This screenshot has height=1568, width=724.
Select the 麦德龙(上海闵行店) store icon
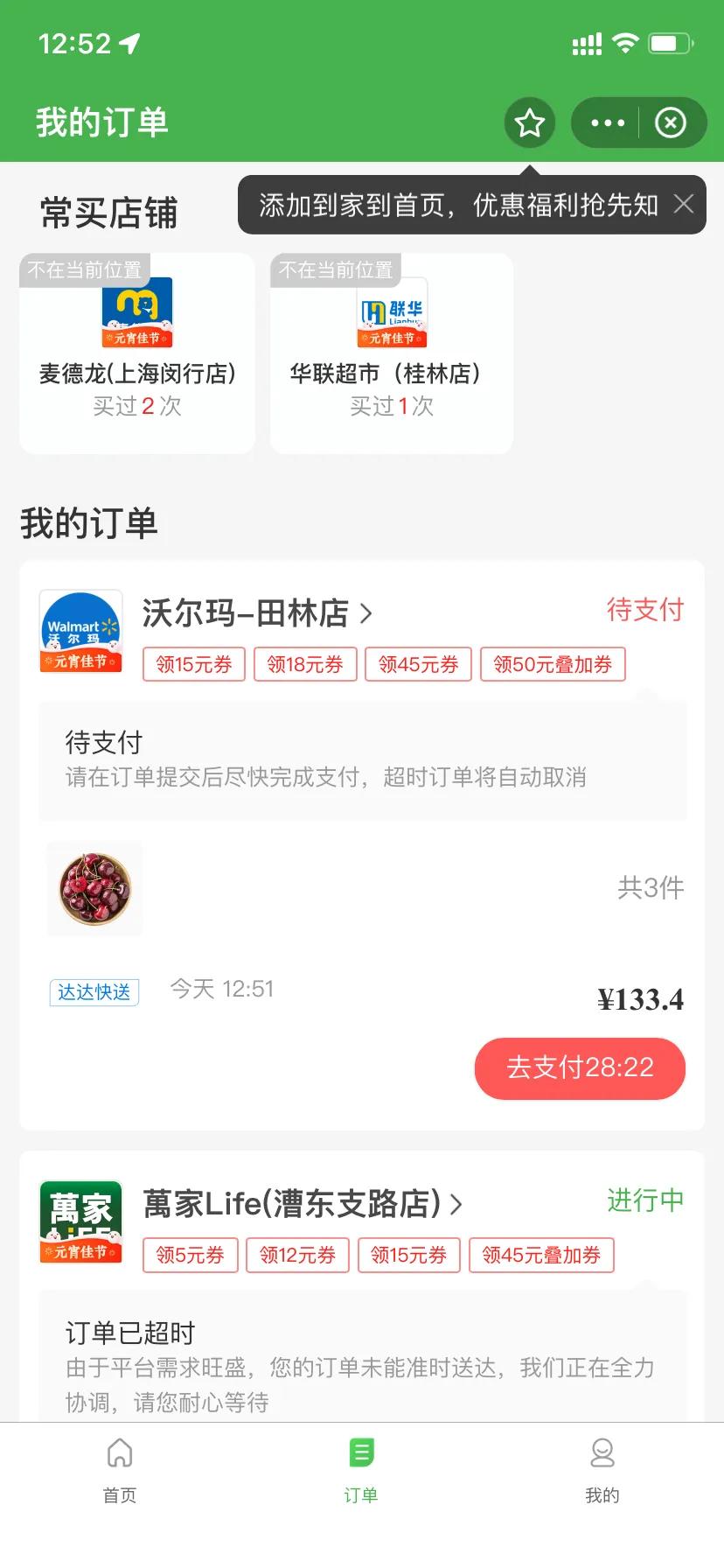pyautogui.click(x=136, y=312)
